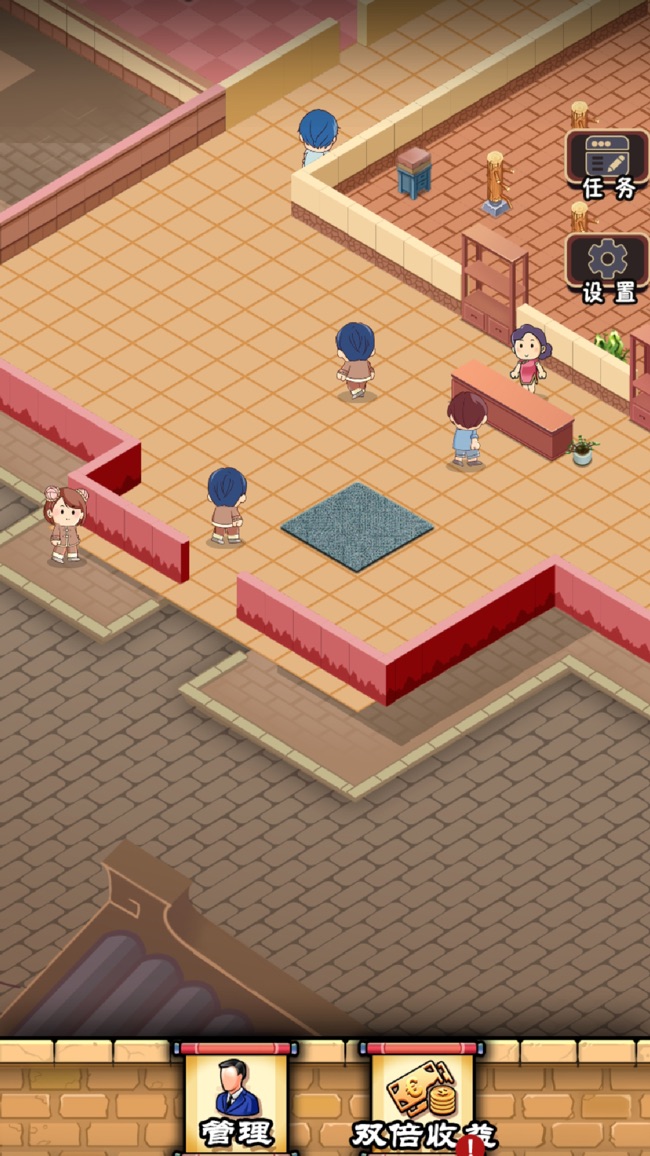Tap the 双倍收益 double earnings button
650x1156 pixels.
(x=422, y=1098)
